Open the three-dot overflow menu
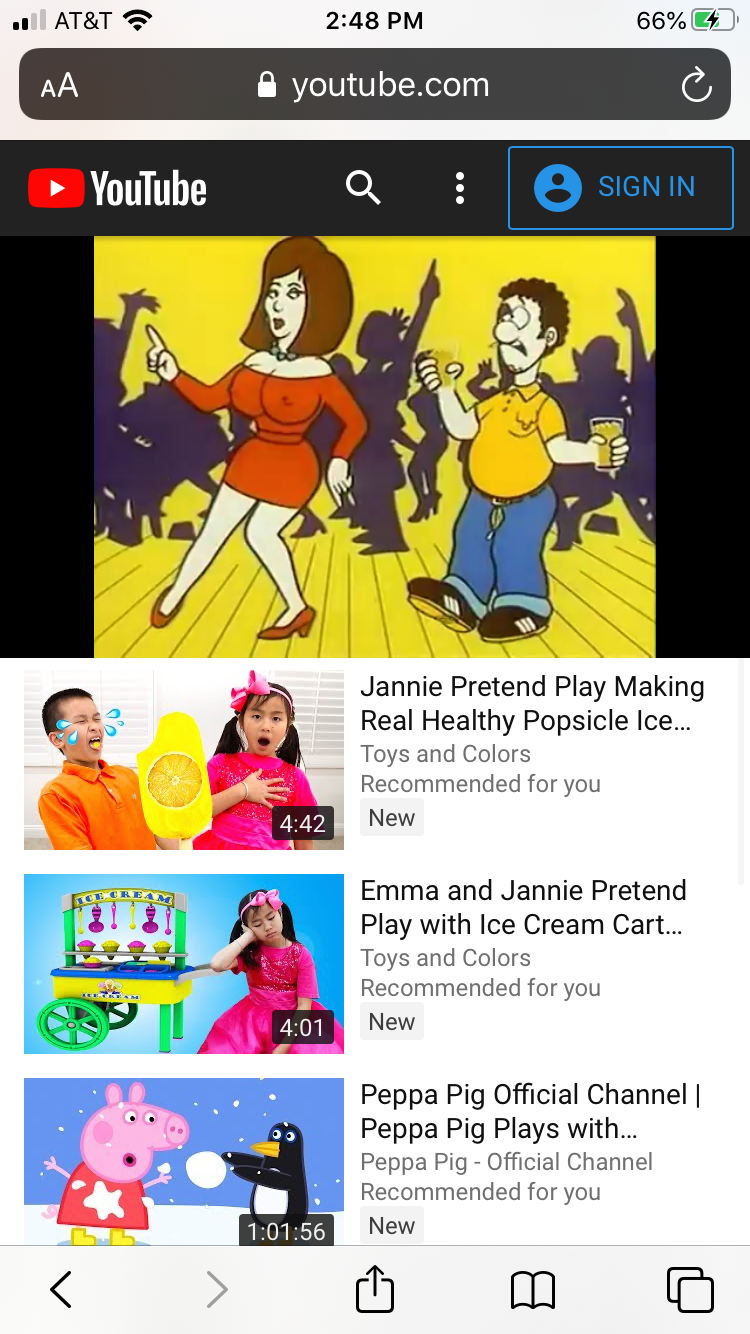This screenshot has width=750, height=1334. coord(459,187)
